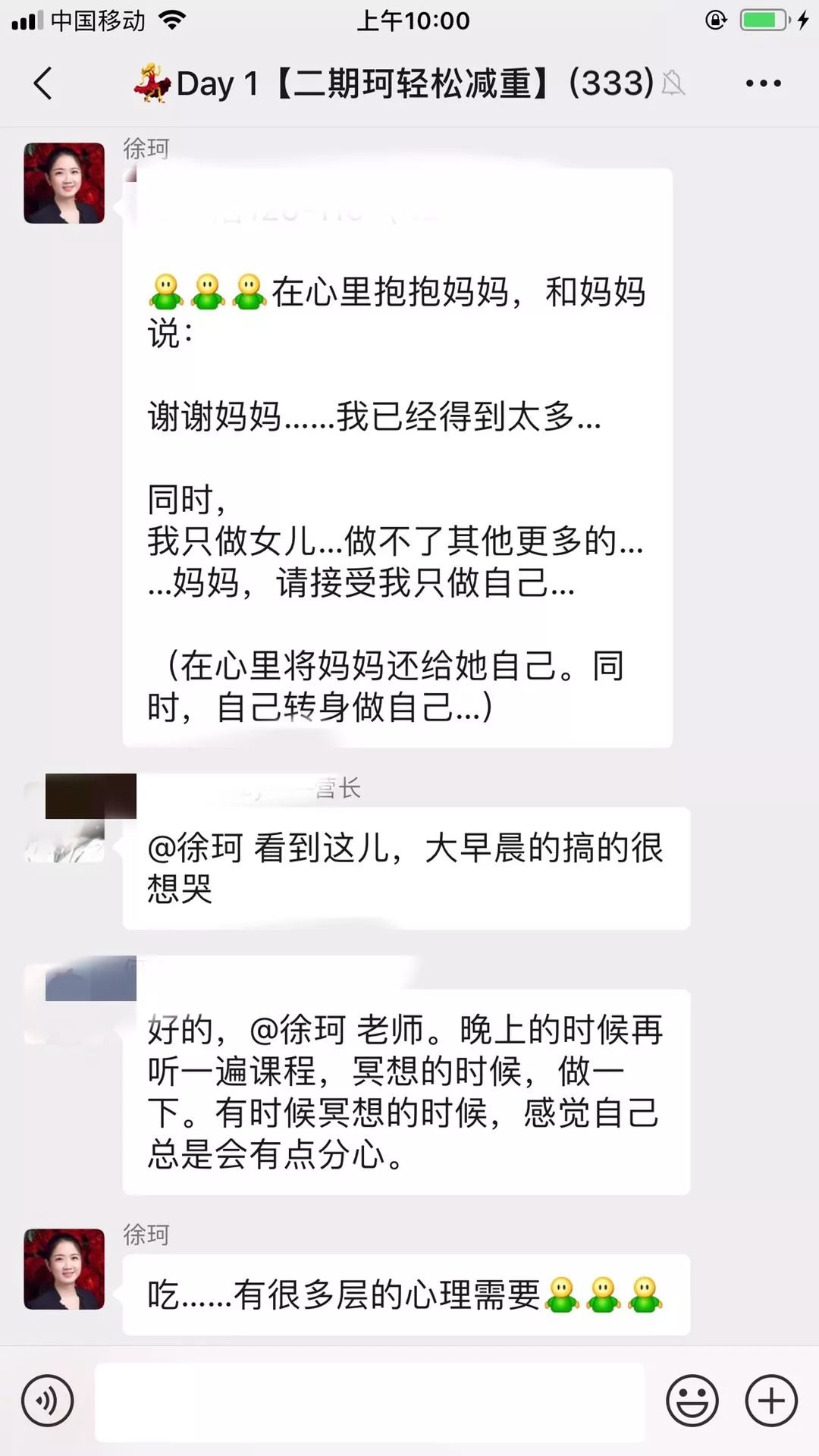Open the group chat options menu
The image size is (819, 1456).
763,83
